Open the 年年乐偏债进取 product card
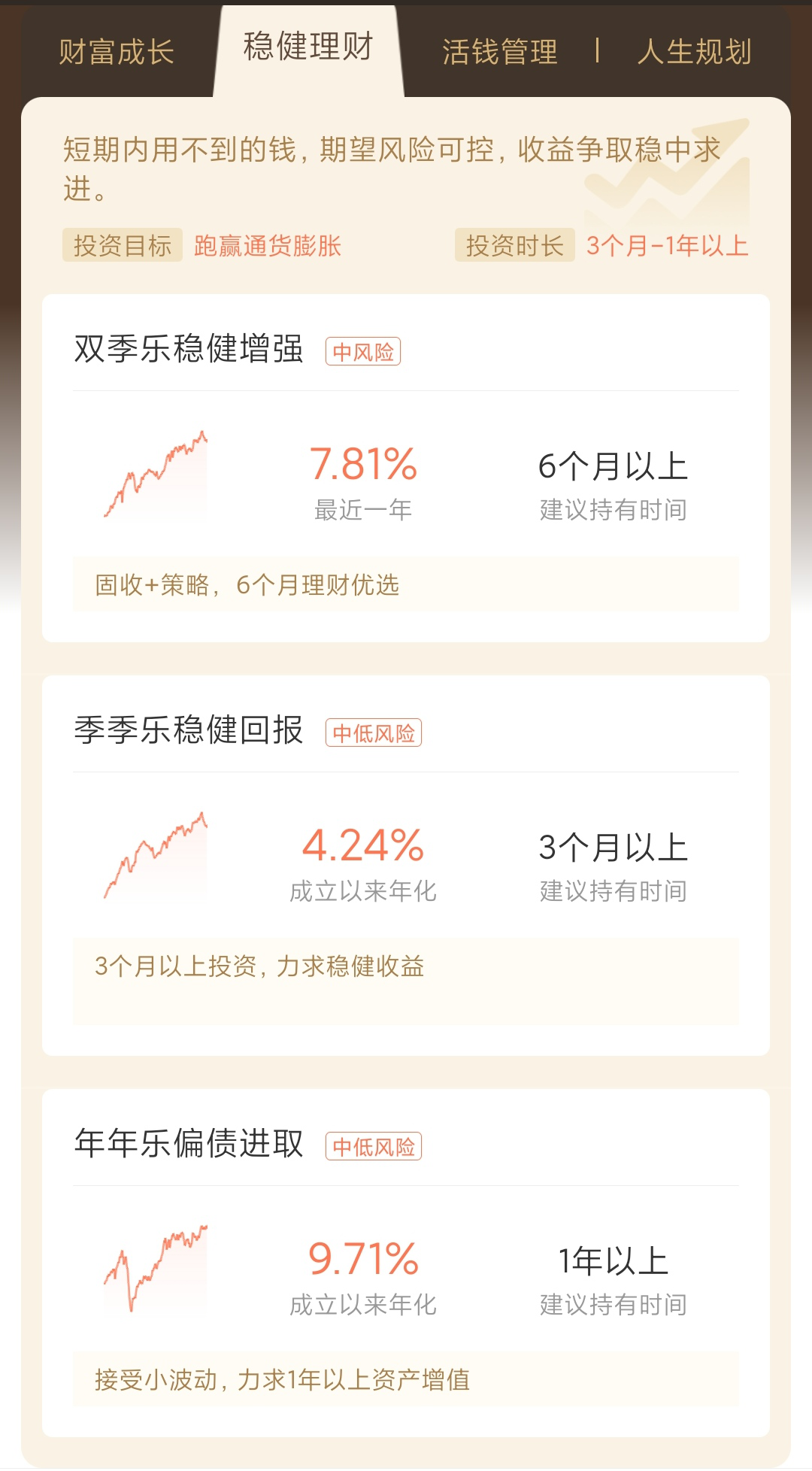The height and width of the screenshot is (1471, 812). click(x=406, y=1263)
